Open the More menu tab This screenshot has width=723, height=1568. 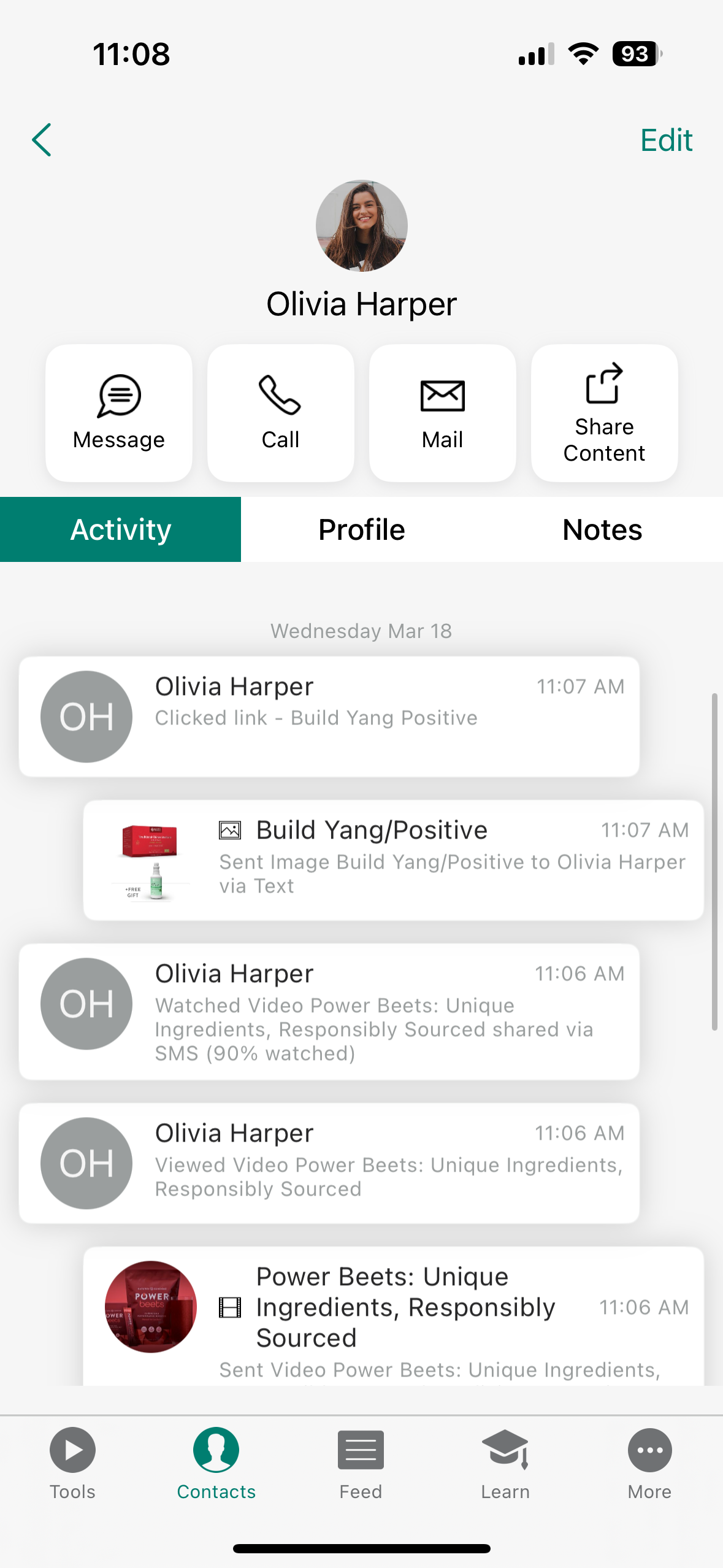[650, 1464]
